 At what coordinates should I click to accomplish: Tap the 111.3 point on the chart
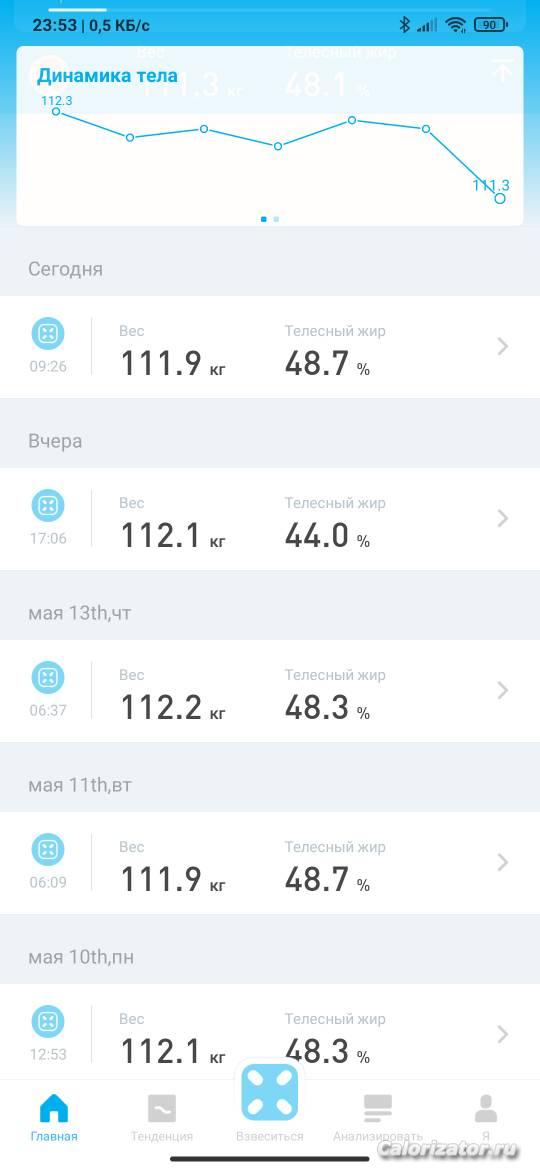[x=500, y=198]
